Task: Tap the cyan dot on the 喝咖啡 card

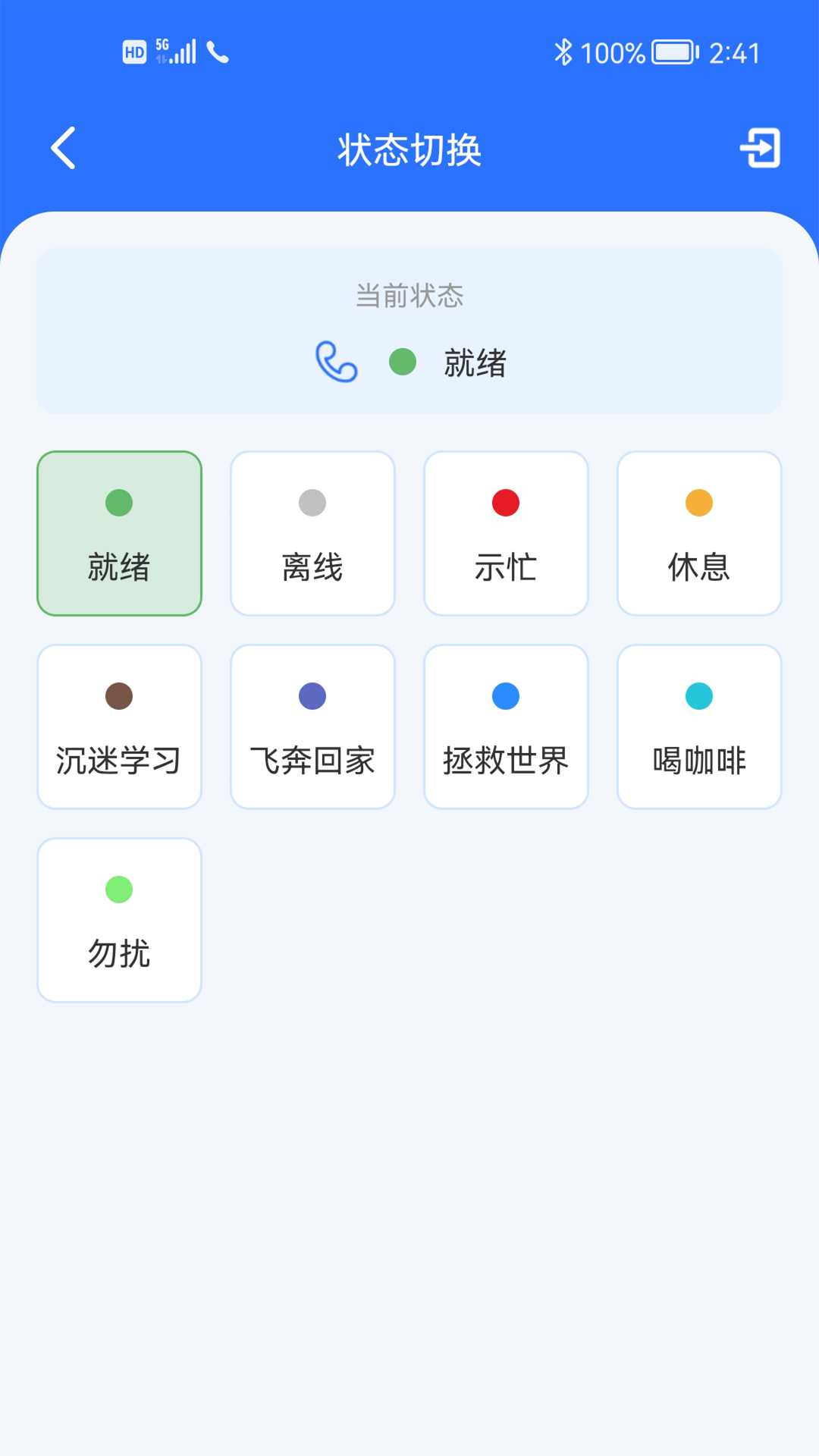Action: click(x=699, y=696)
